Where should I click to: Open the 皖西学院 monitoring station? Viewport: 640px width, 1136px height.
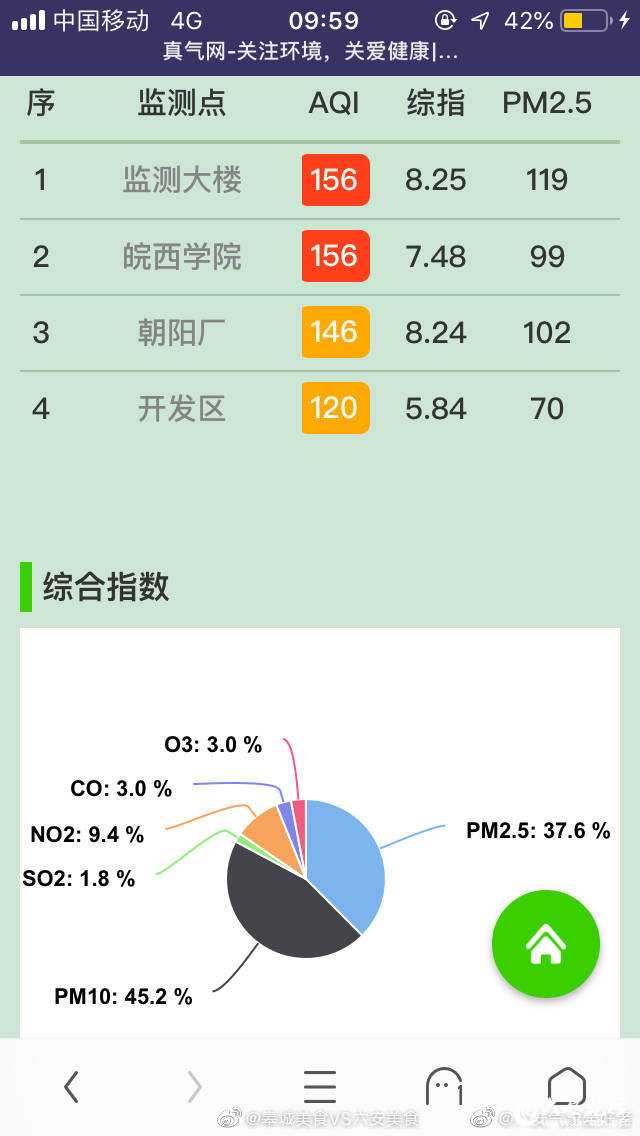(x=182, y=257)
